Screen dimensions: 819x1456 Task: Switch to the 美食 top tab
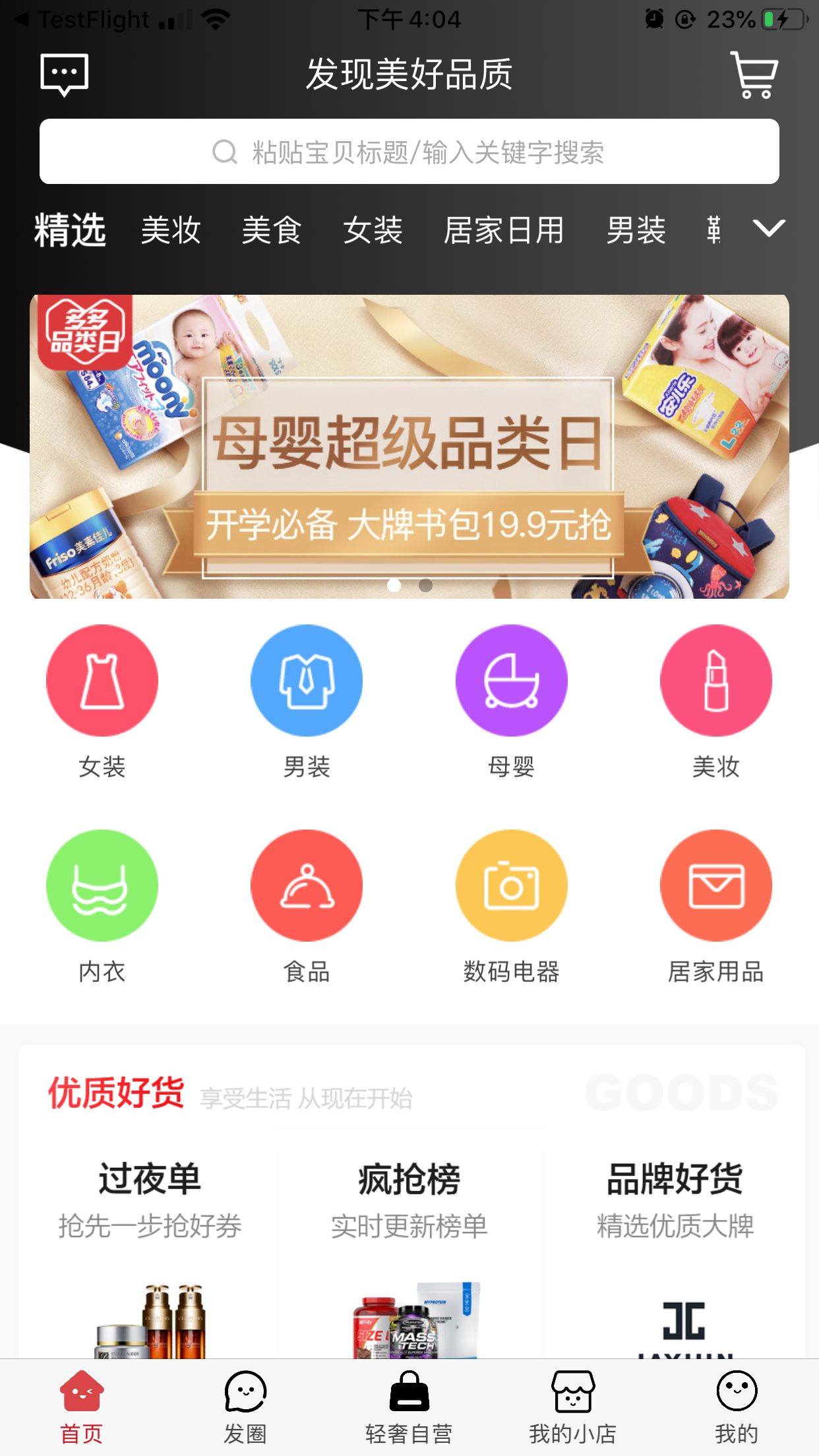(272, 230)
